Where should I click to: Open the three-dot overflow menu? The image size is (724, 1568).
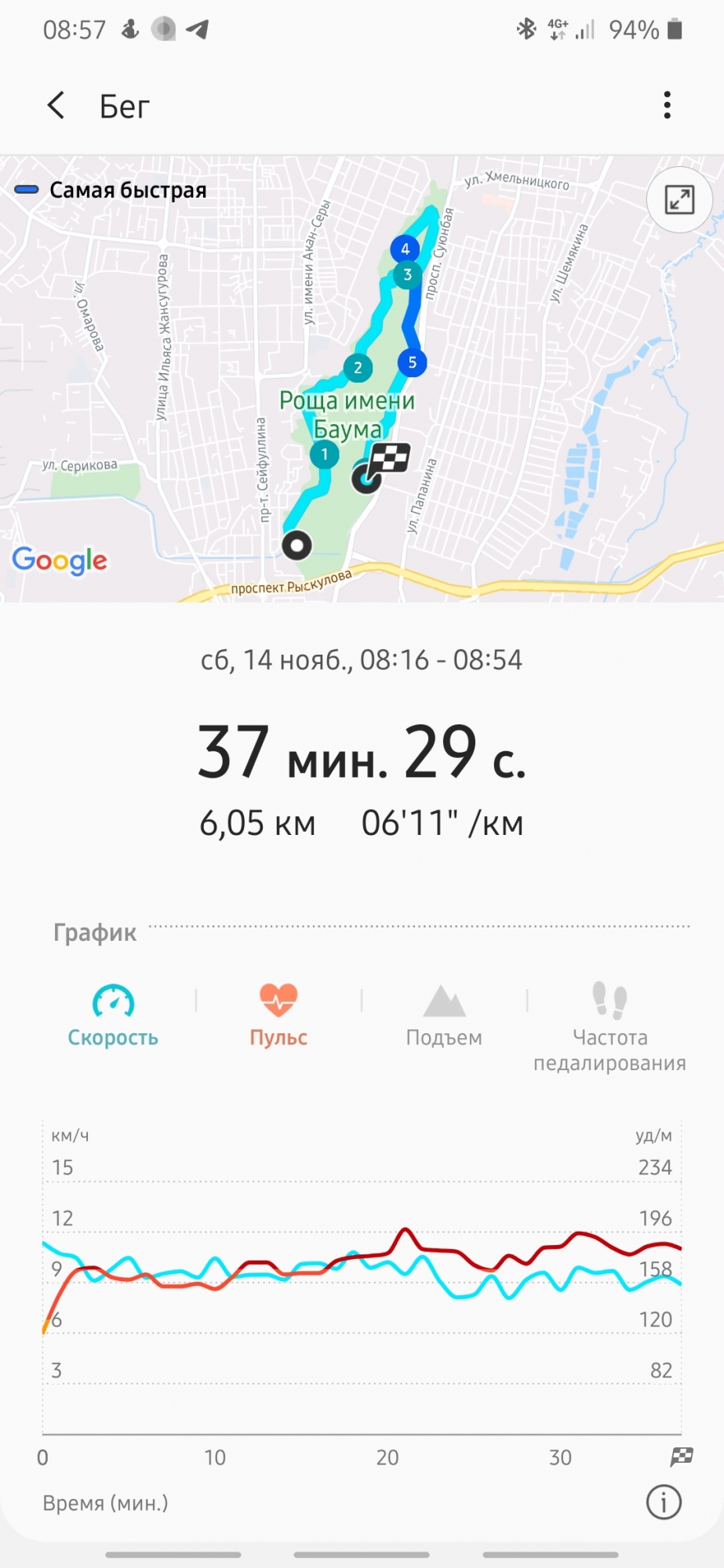pos(667,105)
